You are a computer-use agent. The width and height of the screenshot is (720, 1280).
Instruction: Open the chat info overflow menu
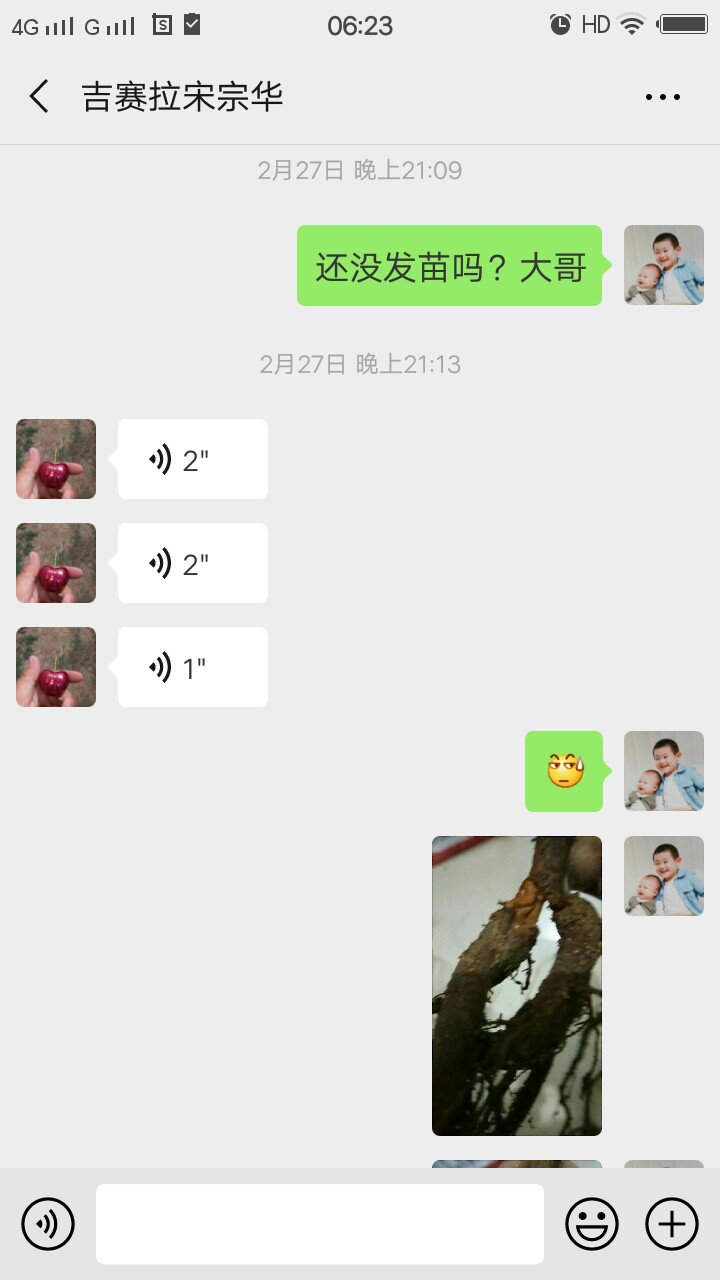[x=662, y=97]
